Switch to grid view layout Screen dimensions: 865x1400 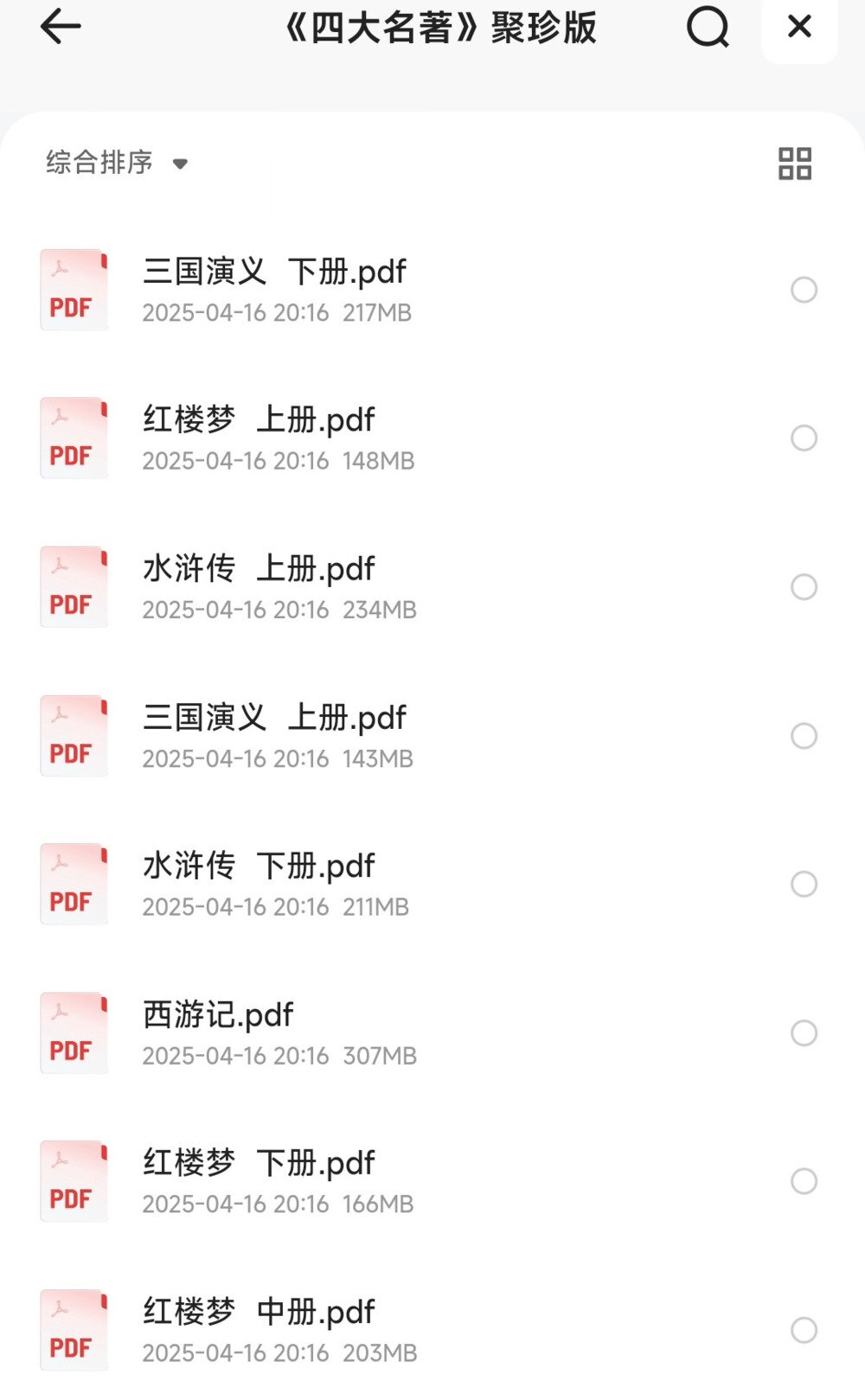coord(795,163)
